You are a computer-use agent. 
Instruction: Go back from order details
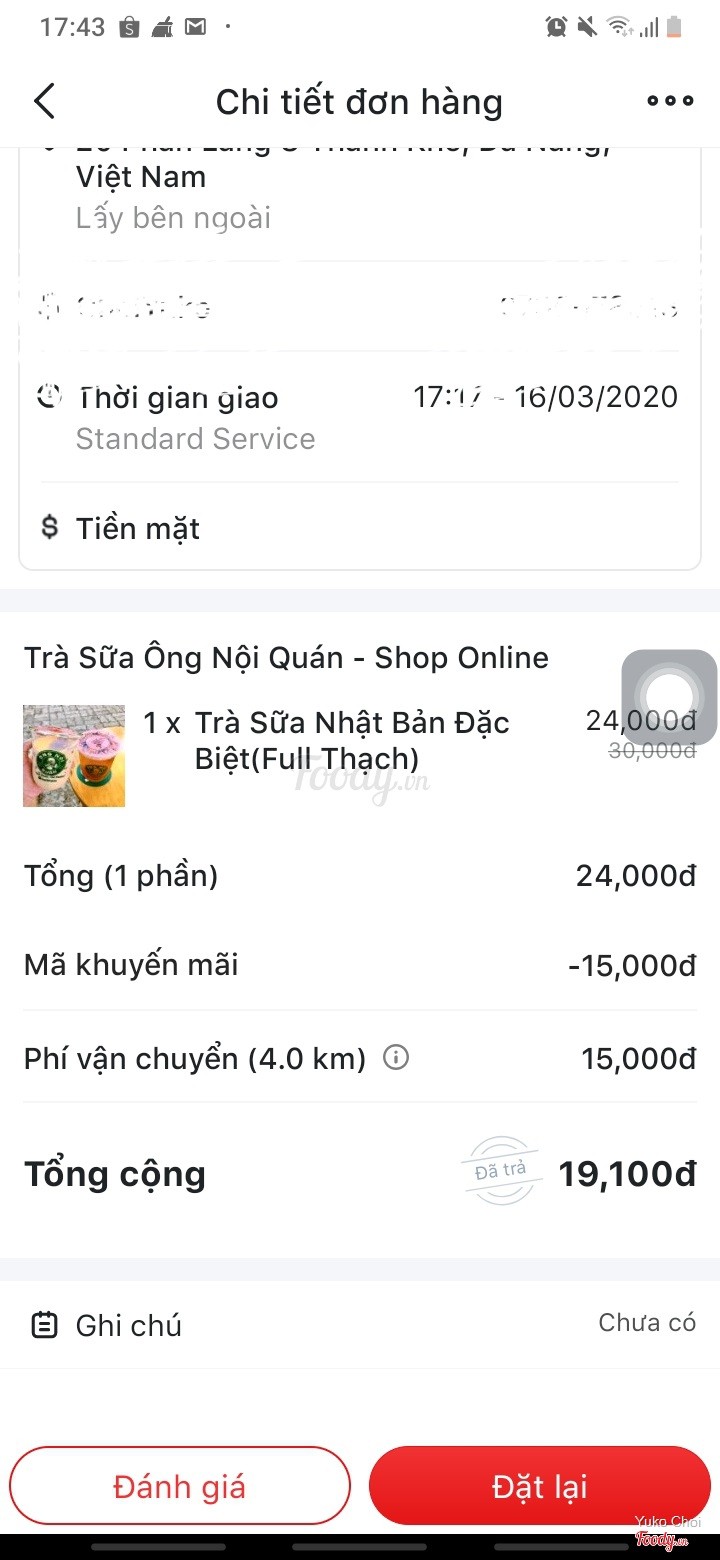click(45, 101)
